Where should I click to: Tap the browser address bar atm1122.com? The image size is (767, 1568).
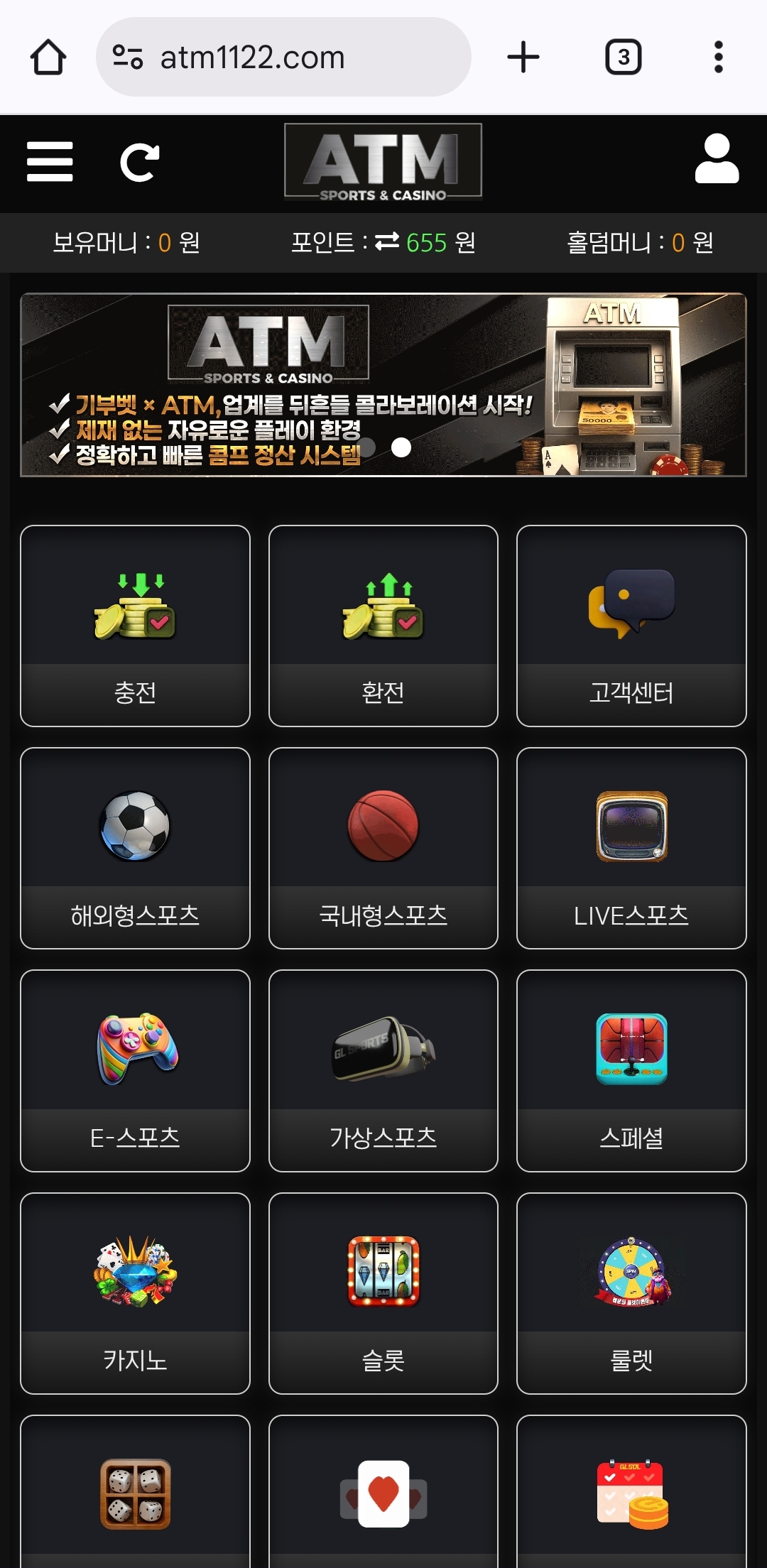click(x=284, y=57)
